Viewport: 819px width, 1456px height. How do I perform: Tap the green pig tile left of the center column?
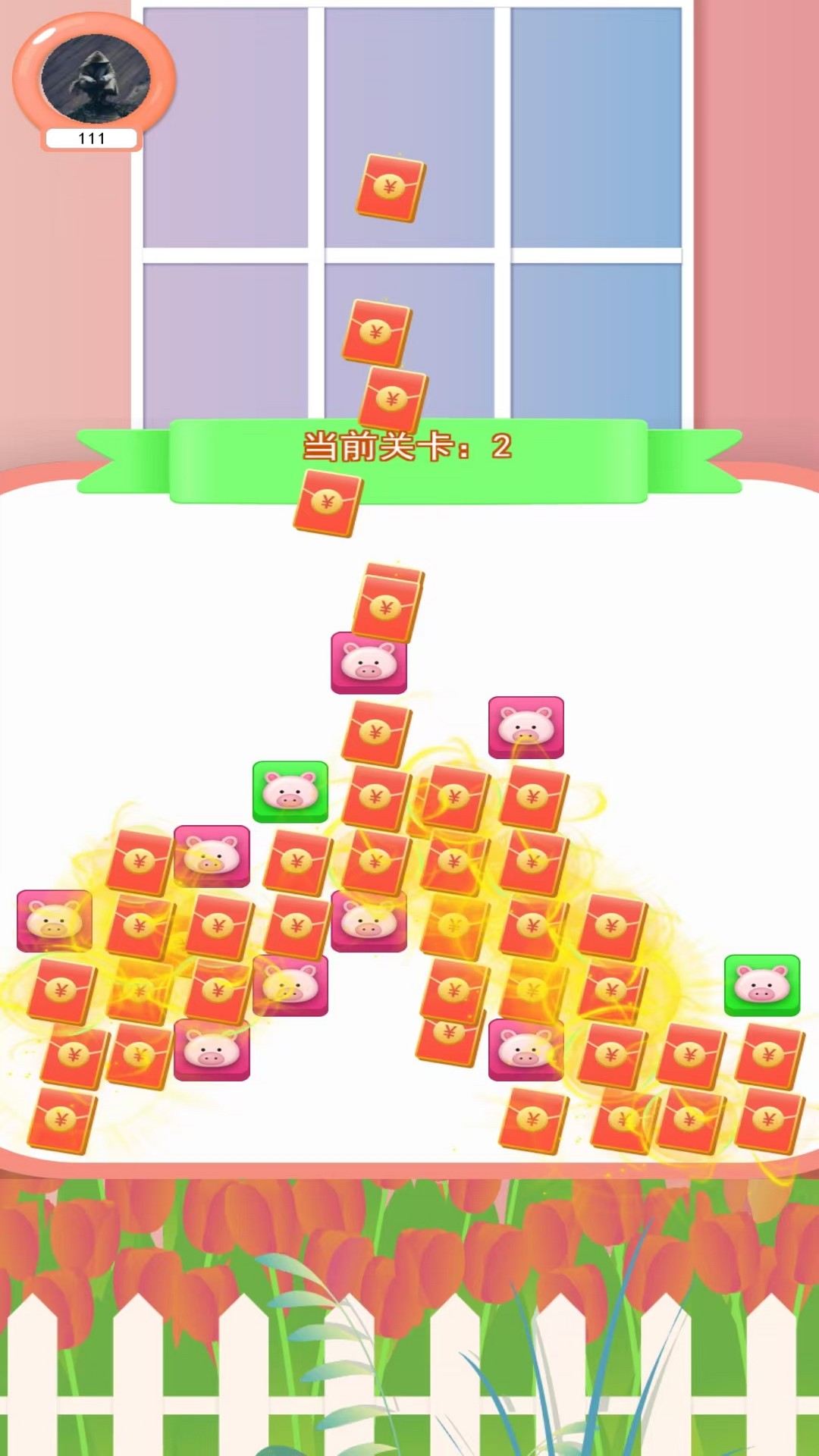[290, 792]
